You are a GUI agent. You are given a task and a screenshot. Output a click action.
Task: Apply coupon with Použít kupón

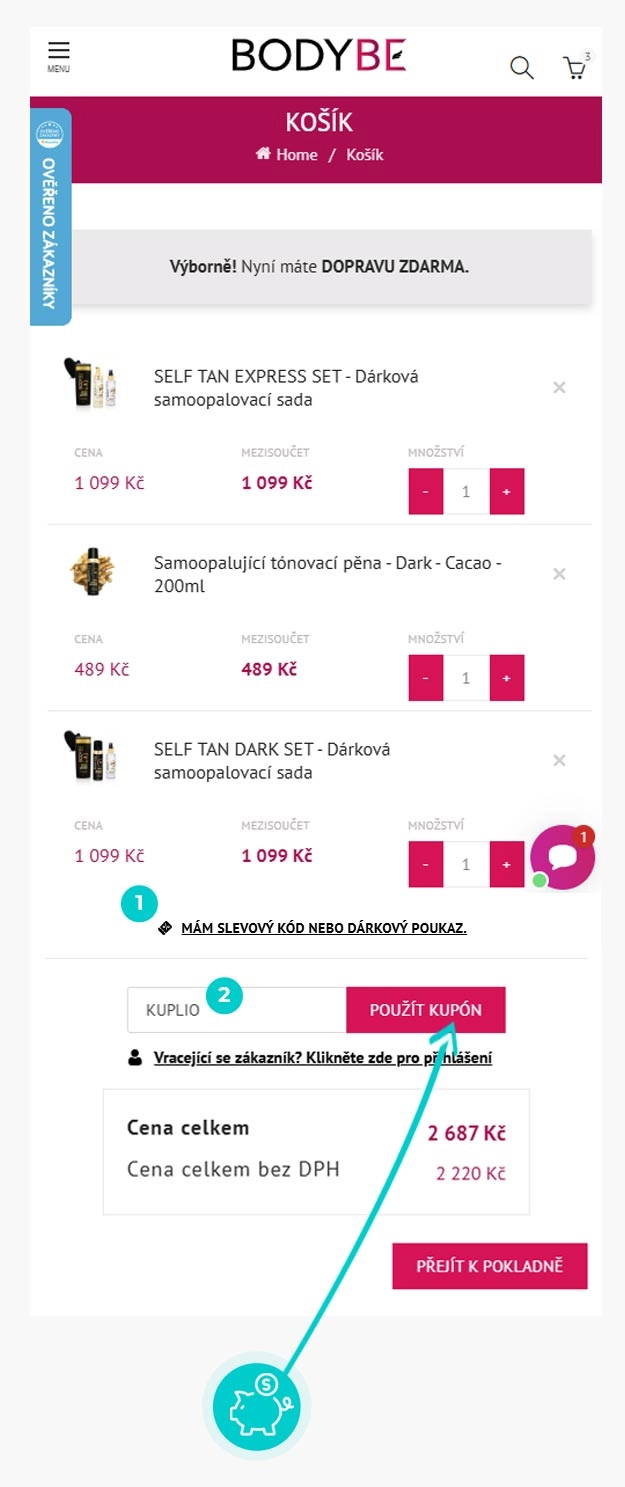coord(425,1010)
